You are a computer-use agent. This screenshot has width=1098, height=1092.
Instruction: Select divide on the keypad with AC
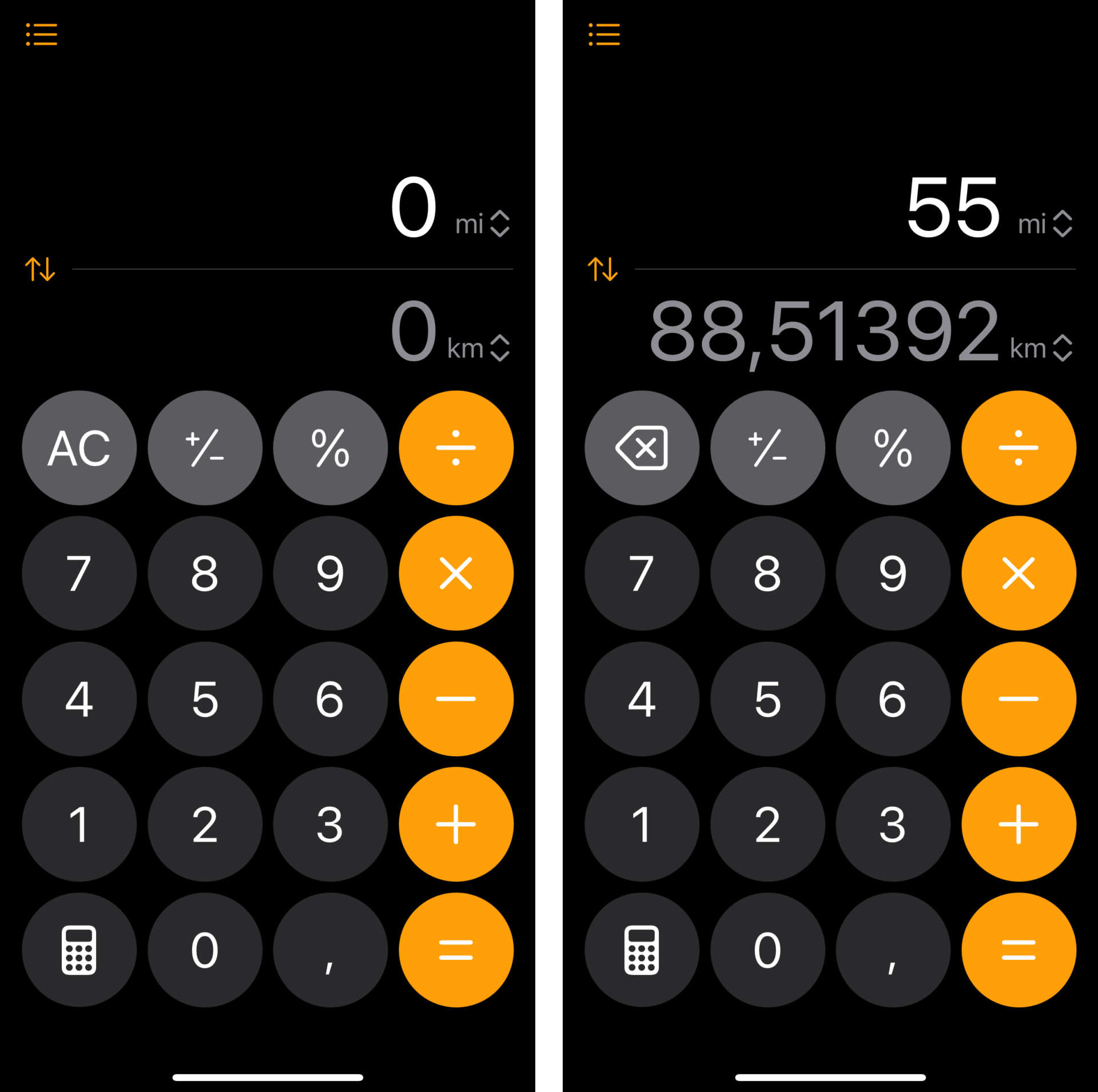pyautogui.click(x=456, y=448)
